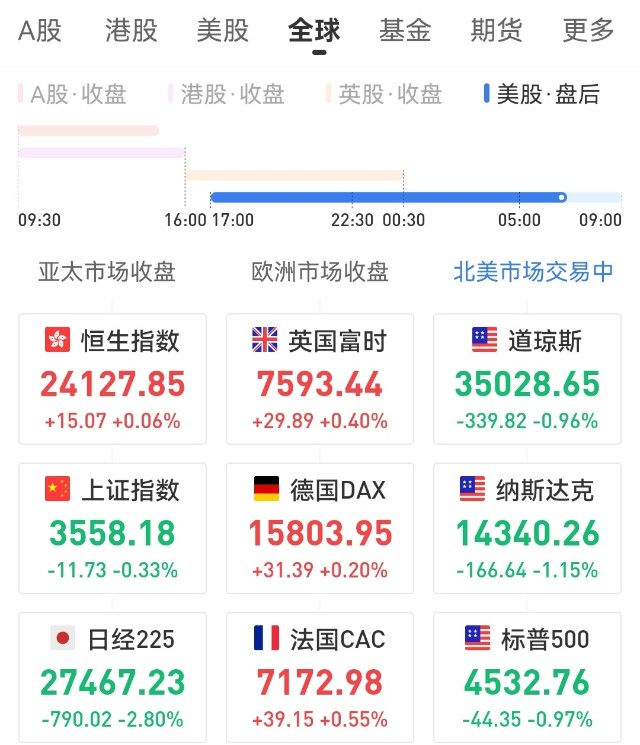View 德国DAX index details

(x=320, y=528)
